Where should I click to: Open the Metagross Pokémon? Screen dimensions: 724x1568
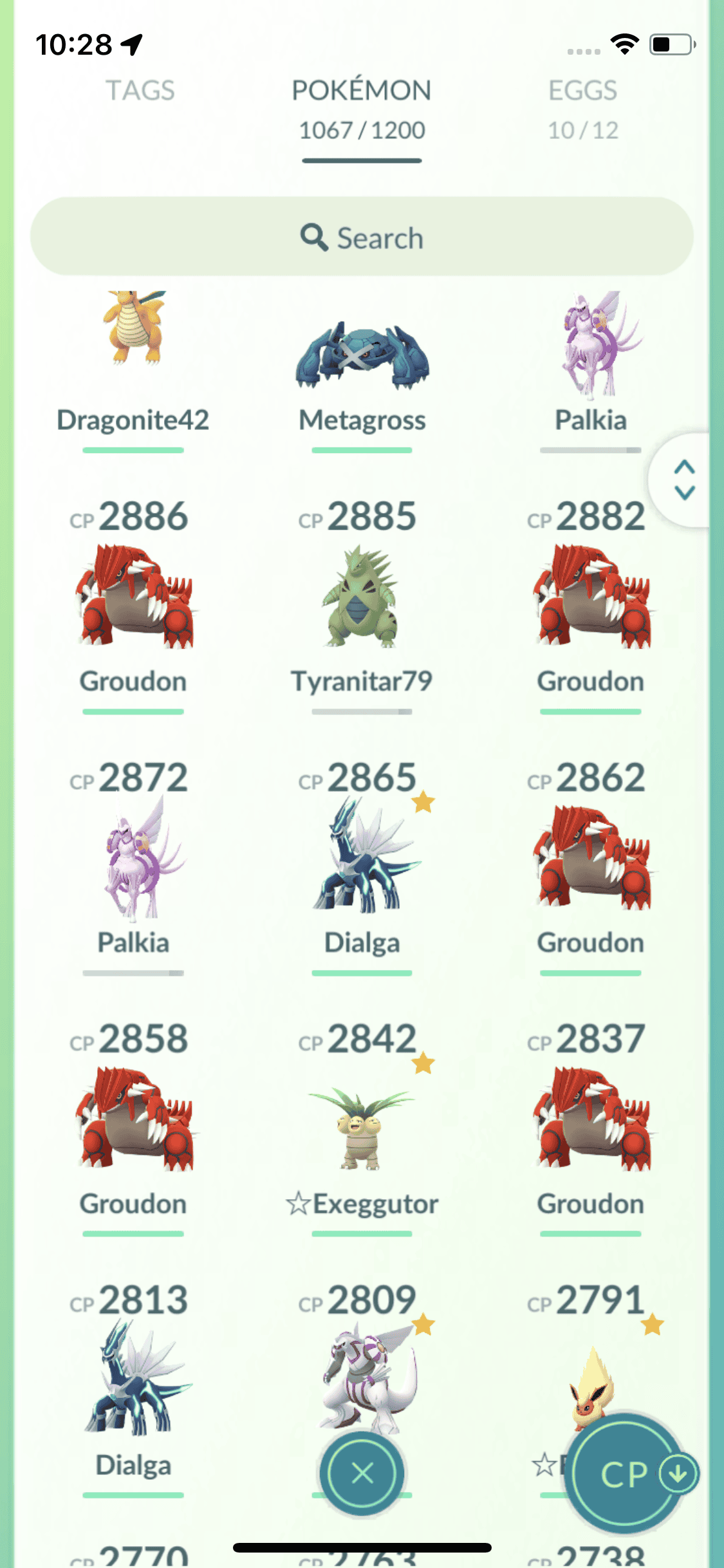[362, 360]
